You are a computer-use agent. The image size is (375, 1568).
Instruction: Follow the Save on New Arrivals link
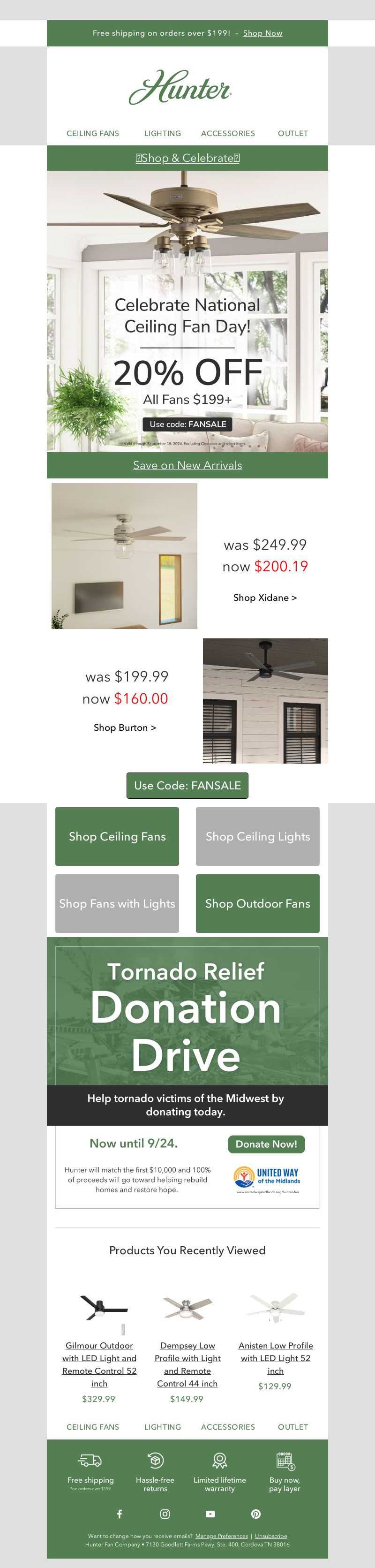[187, 466]
